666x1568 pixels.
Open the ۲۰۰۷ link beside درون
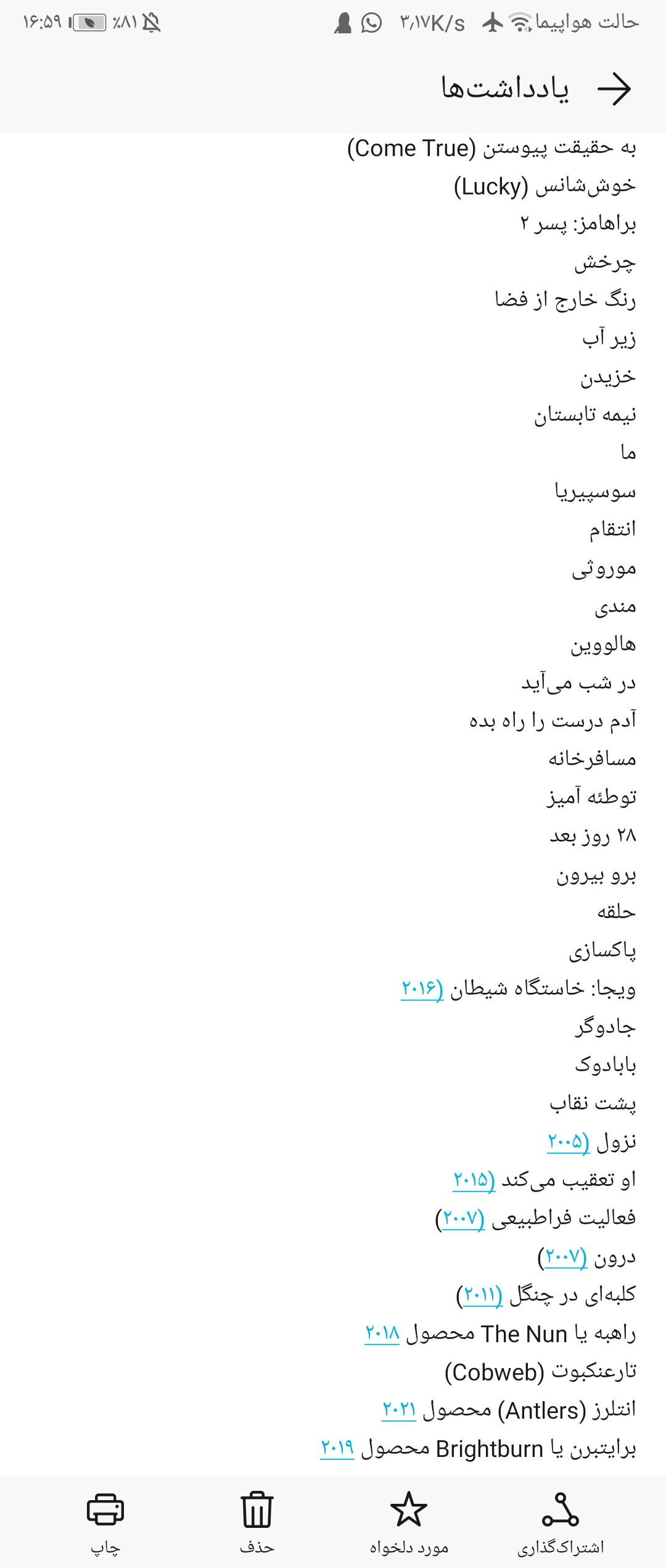click(x=565, y=1256)
